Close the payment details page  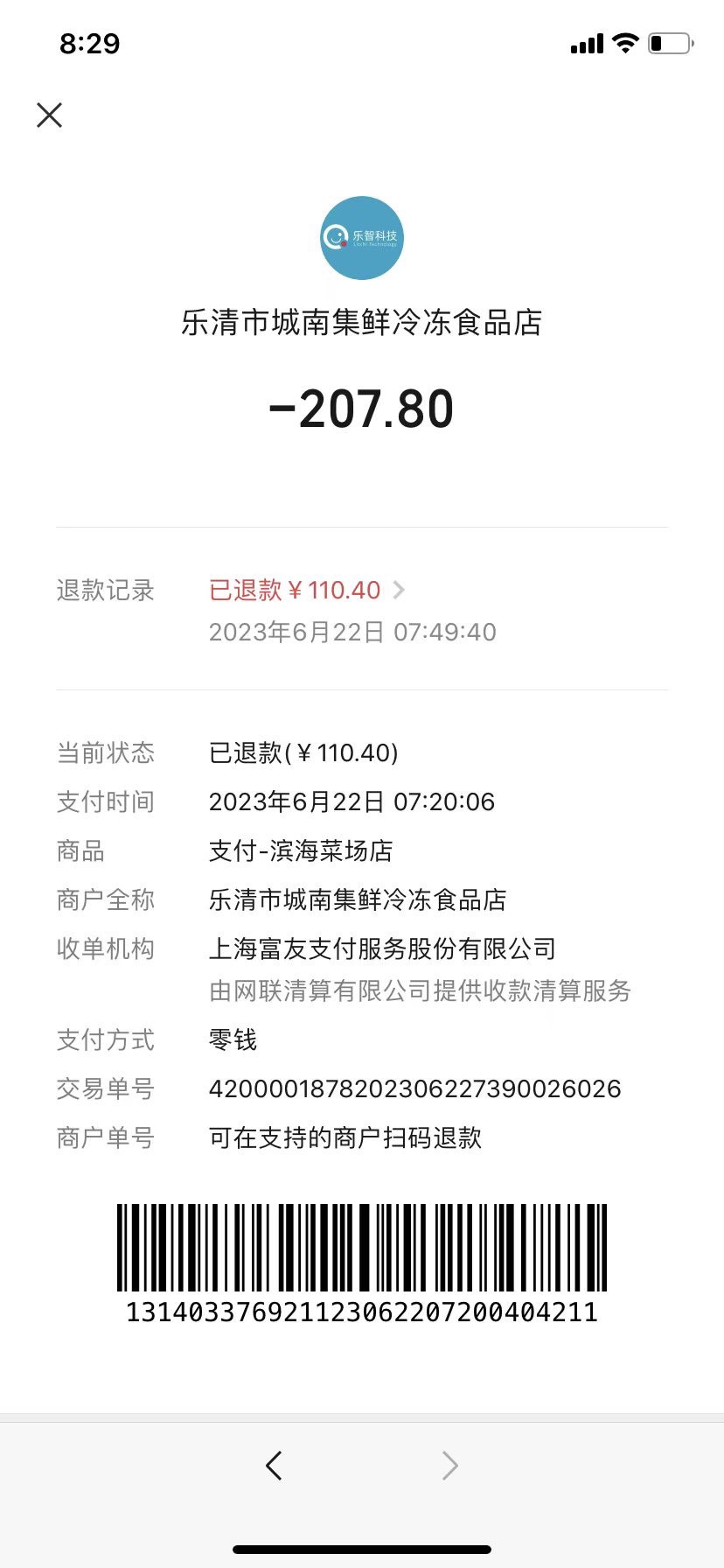(50, 115)
